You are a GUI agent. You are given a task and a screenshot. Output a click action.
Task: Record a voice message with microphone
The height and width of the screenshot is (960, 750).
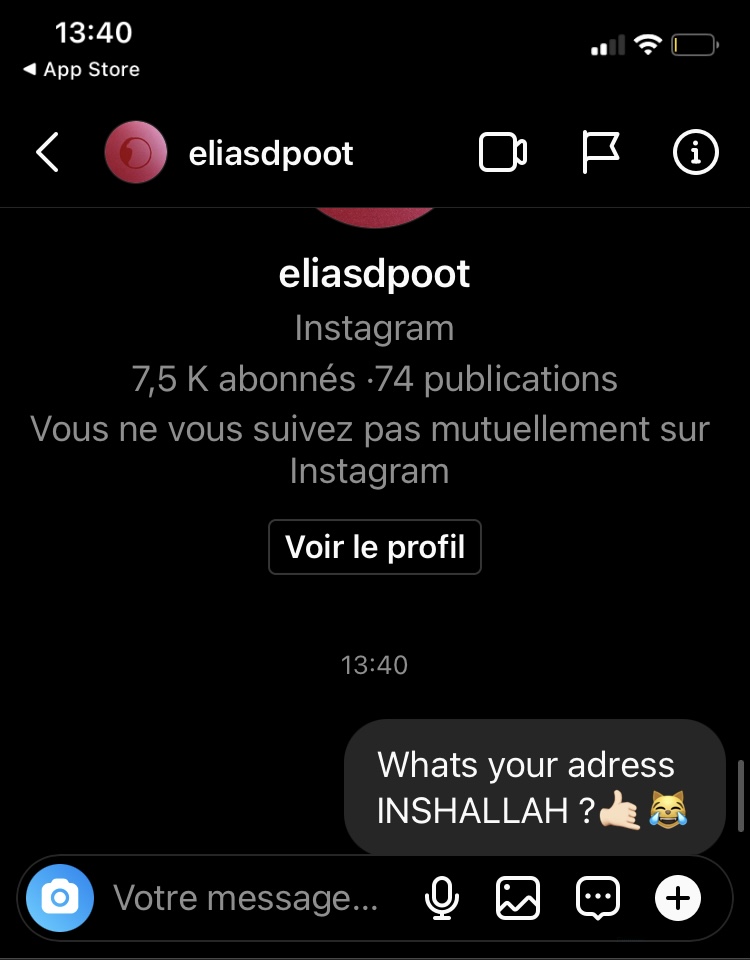coord(441,898)
